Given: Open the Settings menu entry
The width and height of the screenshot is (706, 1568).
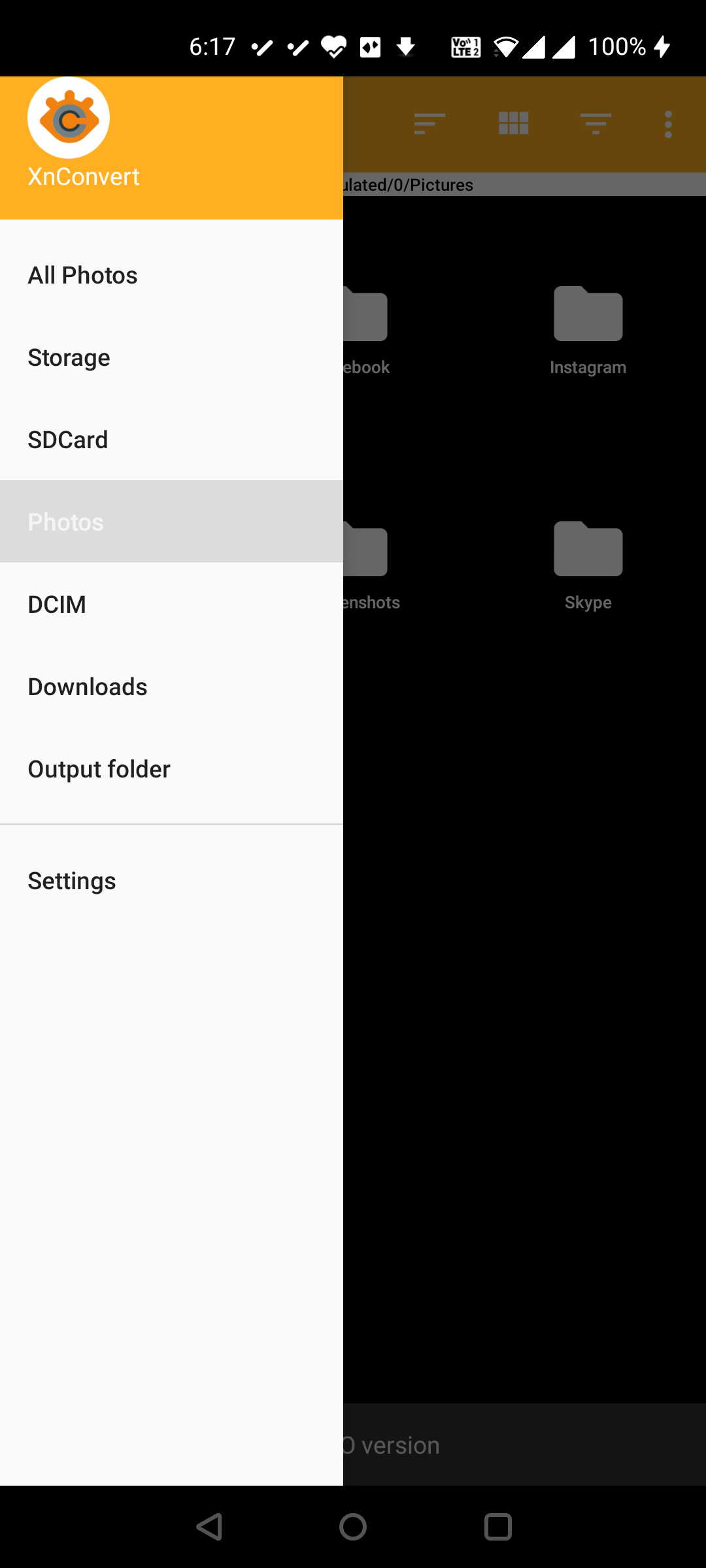Looking at the screenshot, I should tap(72, 880).
